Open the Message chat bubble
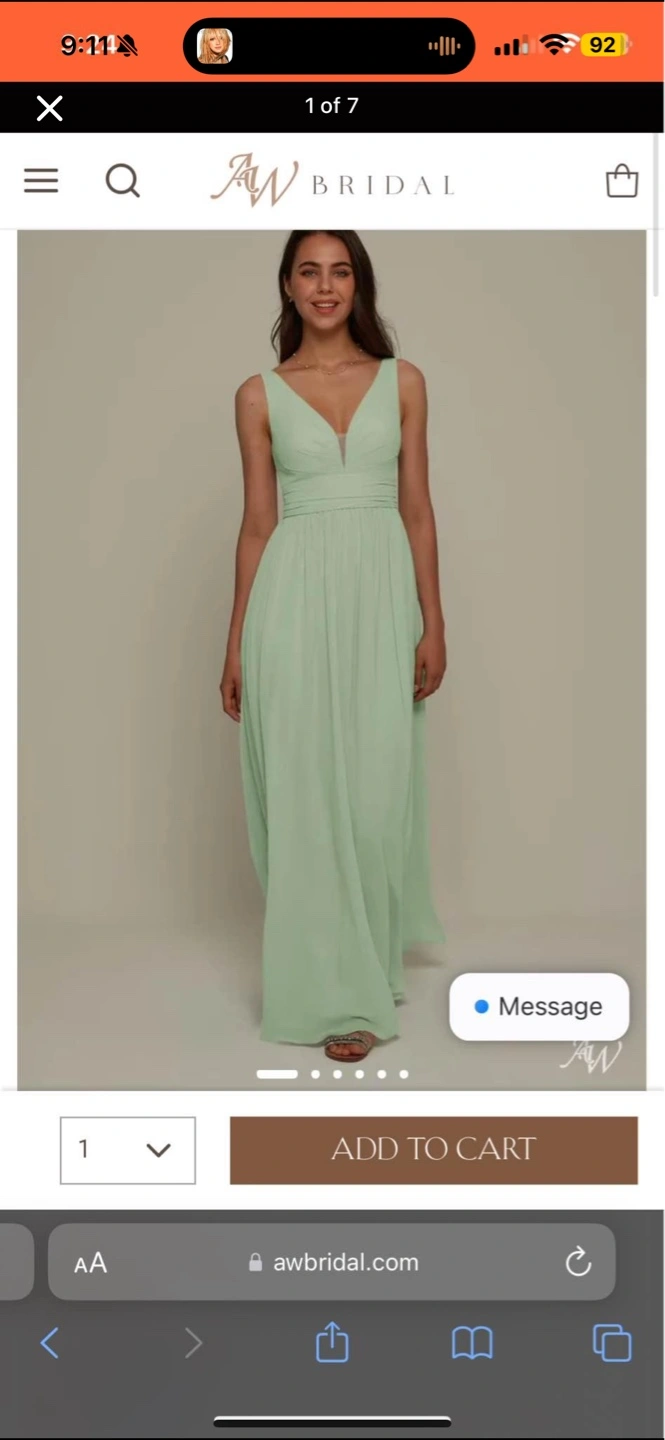Screen dimensions: 665x1440 coord(539,1006)
